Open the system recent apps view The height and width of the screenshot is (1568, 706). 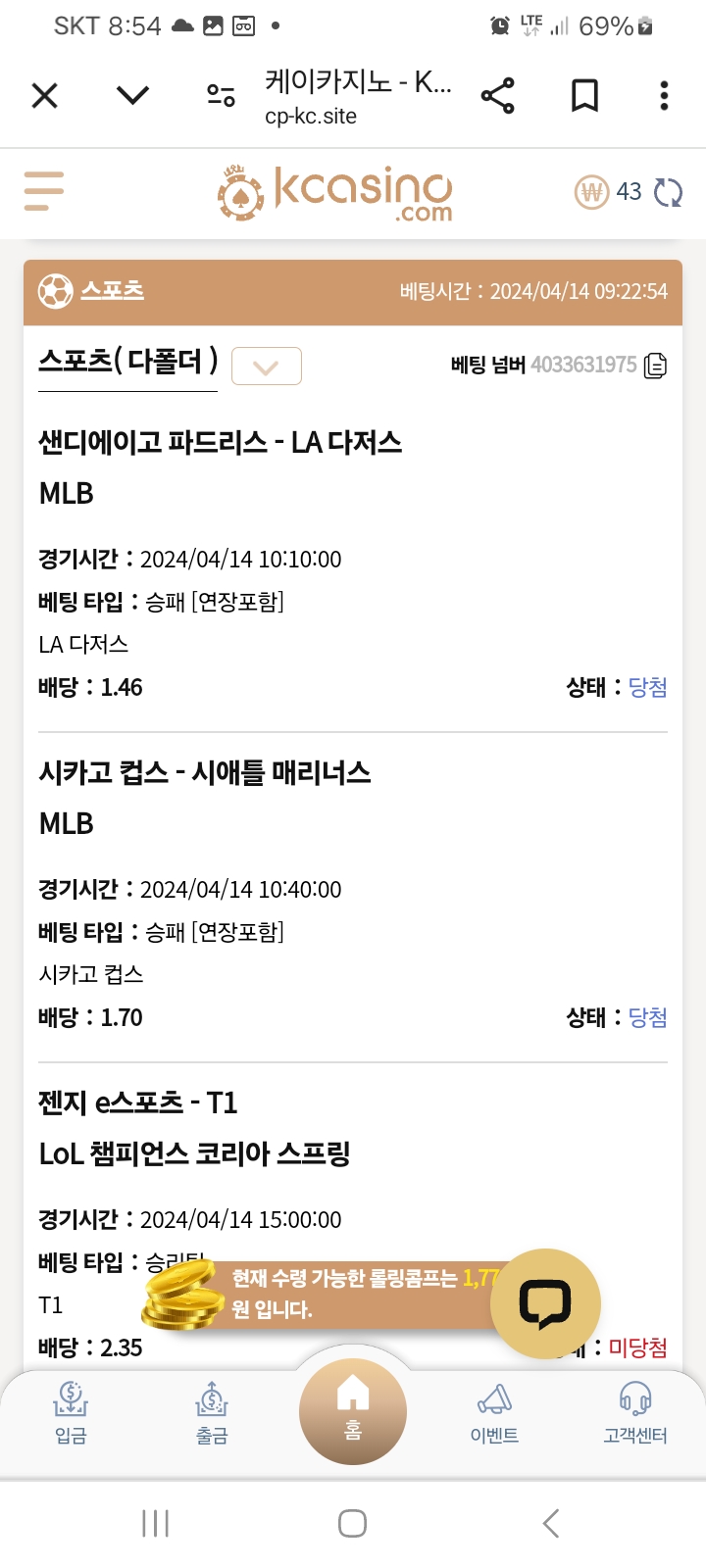pos(155,1523)
